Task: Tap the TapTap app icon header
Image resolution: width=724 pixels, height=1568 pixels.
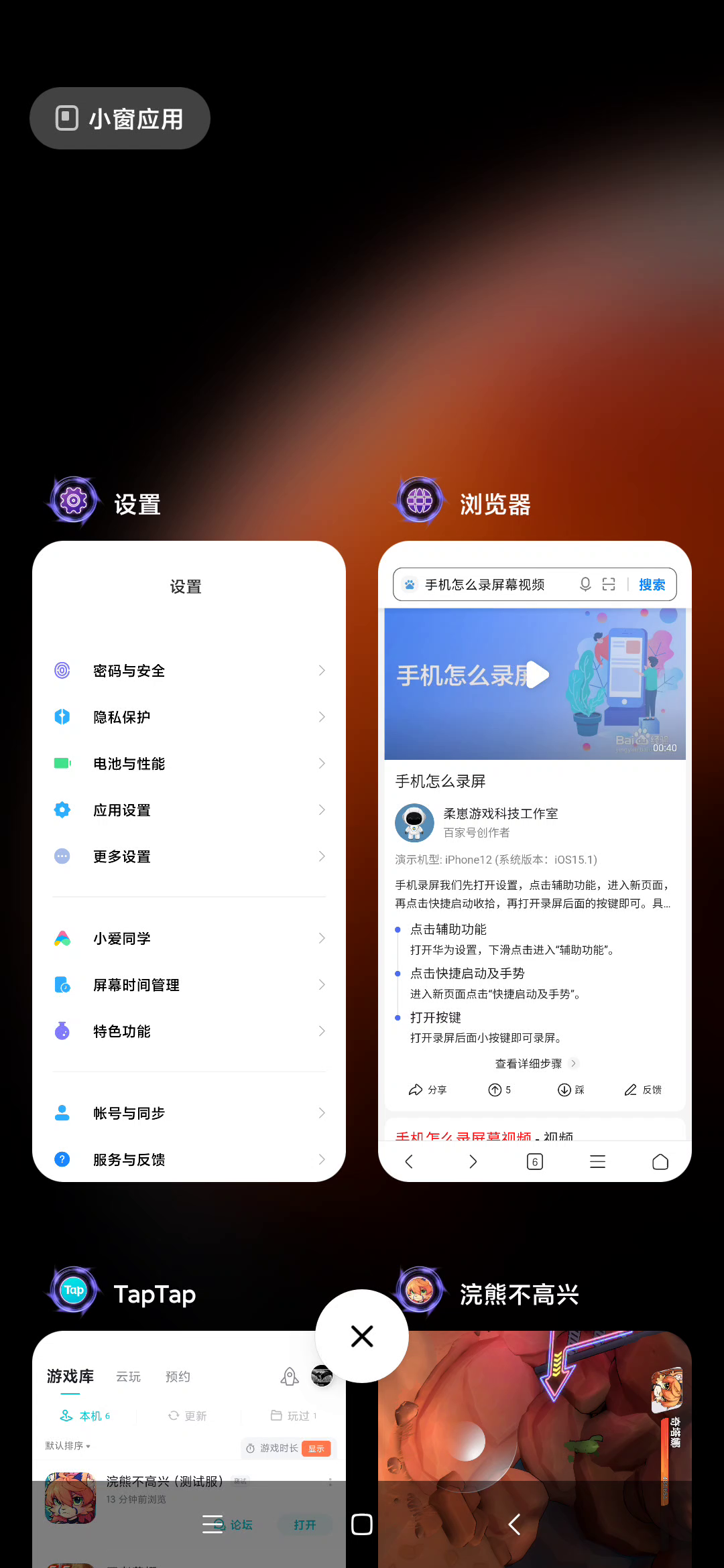Action: pos(74,1291)
